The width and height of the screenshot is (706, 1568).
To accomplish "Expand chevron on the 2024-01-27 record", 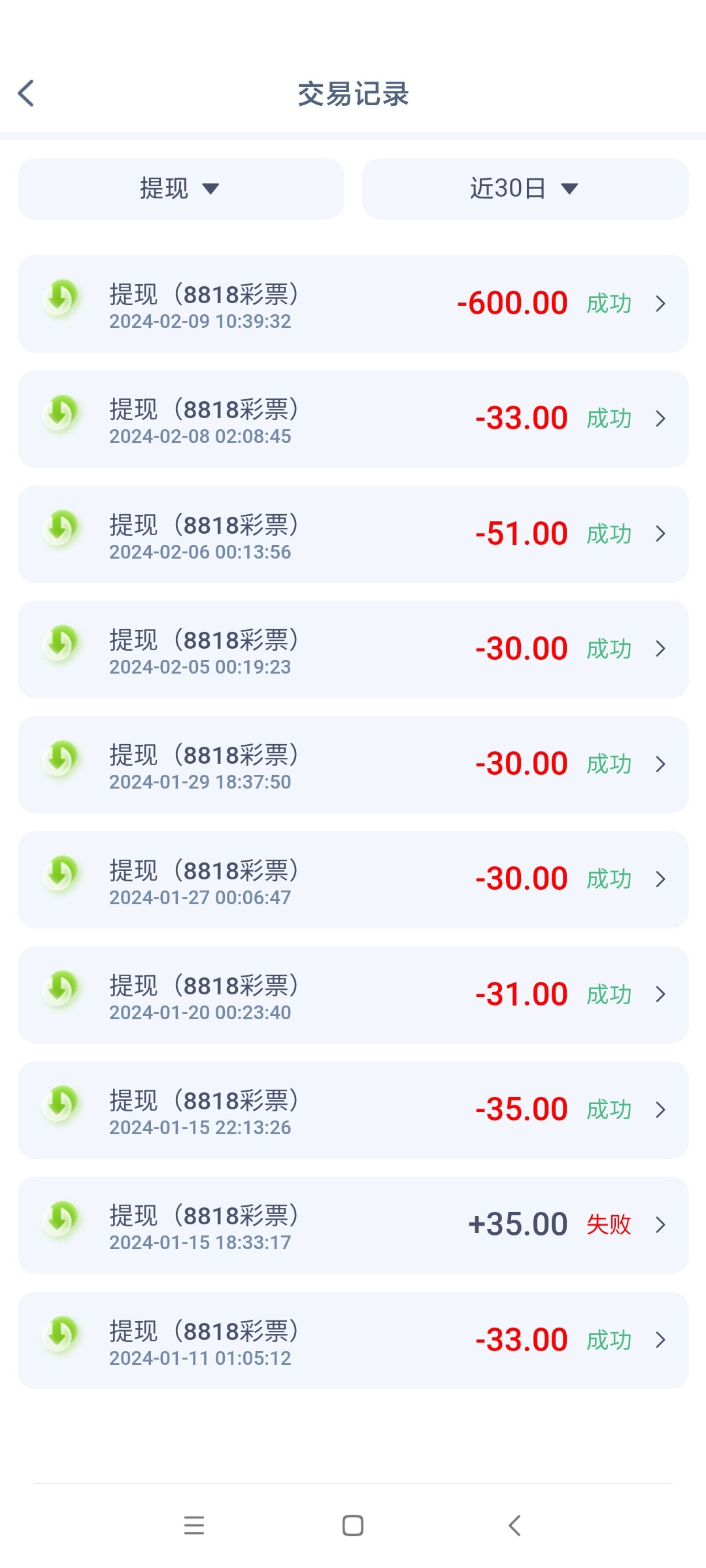I will click(x=660, y=879).
